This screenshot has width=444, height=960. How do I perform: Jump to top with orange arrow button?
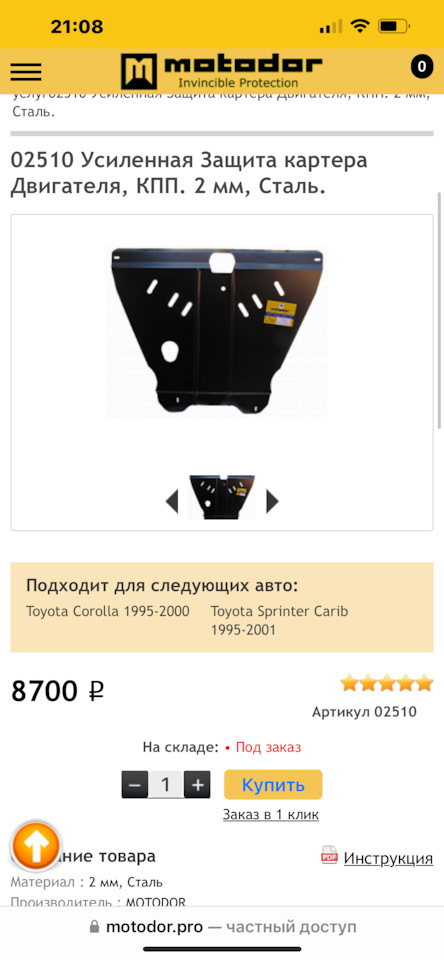click(36, 847)
